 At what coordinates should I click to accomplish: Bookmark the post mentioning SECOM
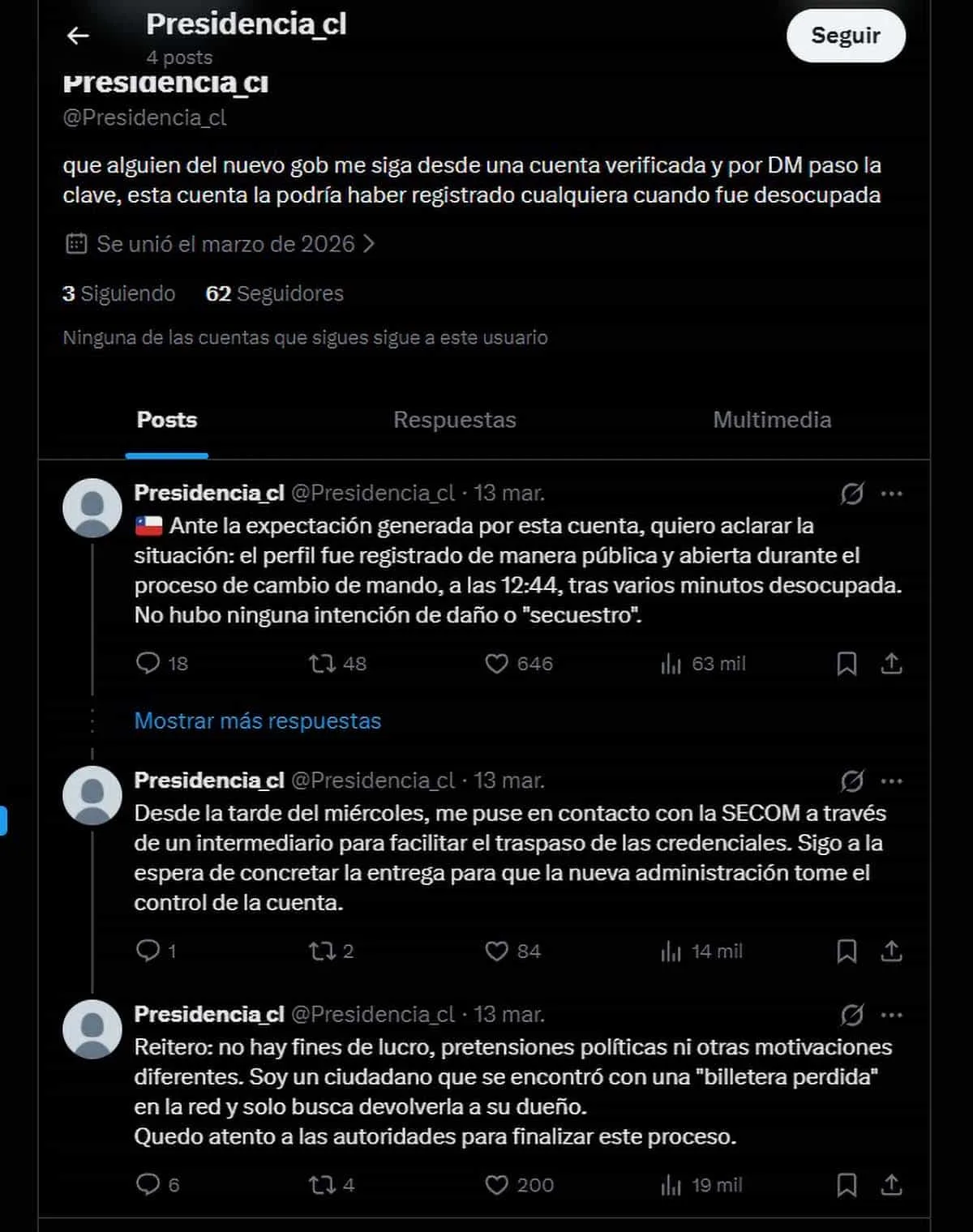pos(847,951)
